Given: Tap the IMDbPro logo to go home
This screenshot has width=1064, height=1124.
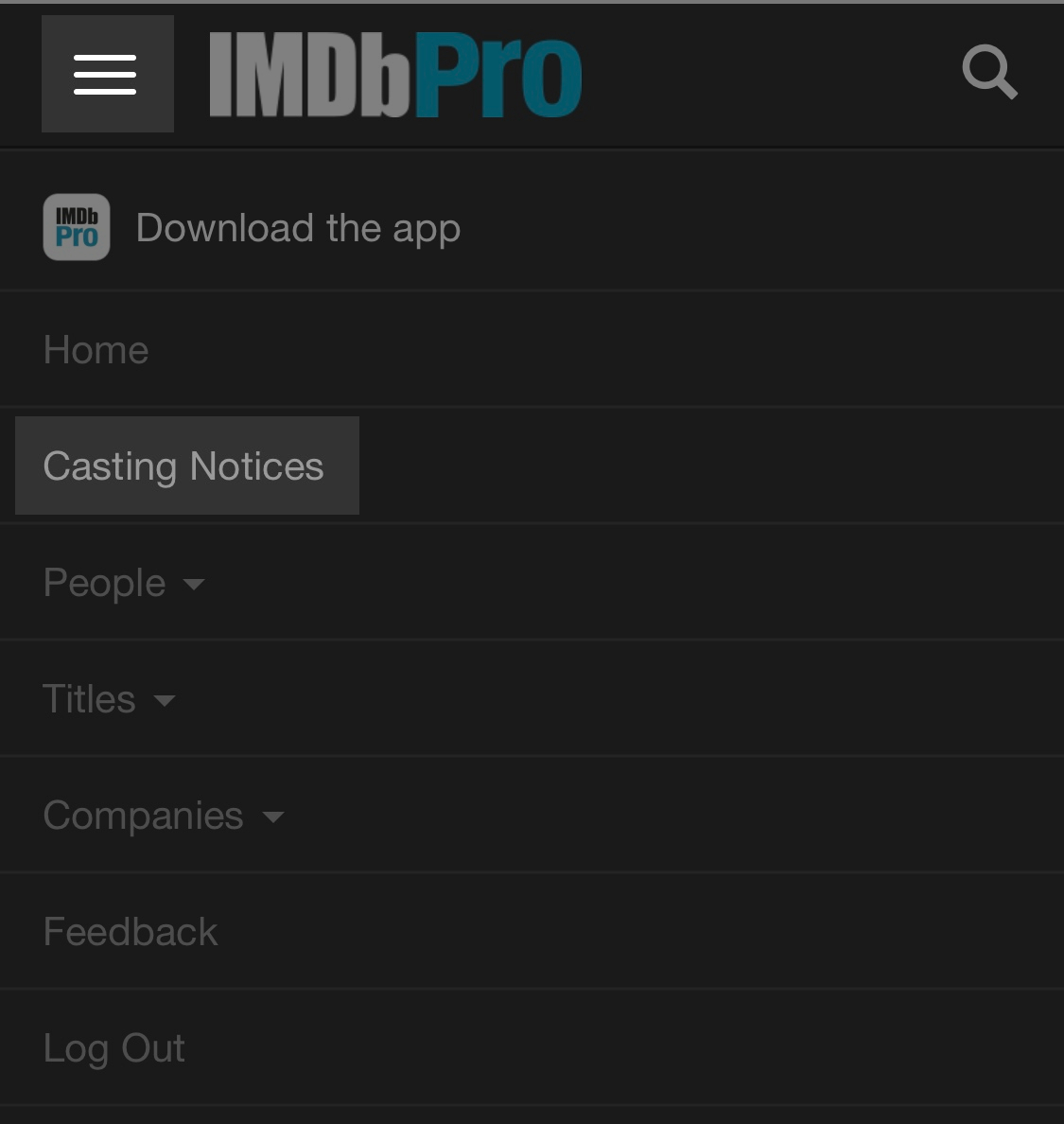Looking at the screenshot, I should 394,75.
